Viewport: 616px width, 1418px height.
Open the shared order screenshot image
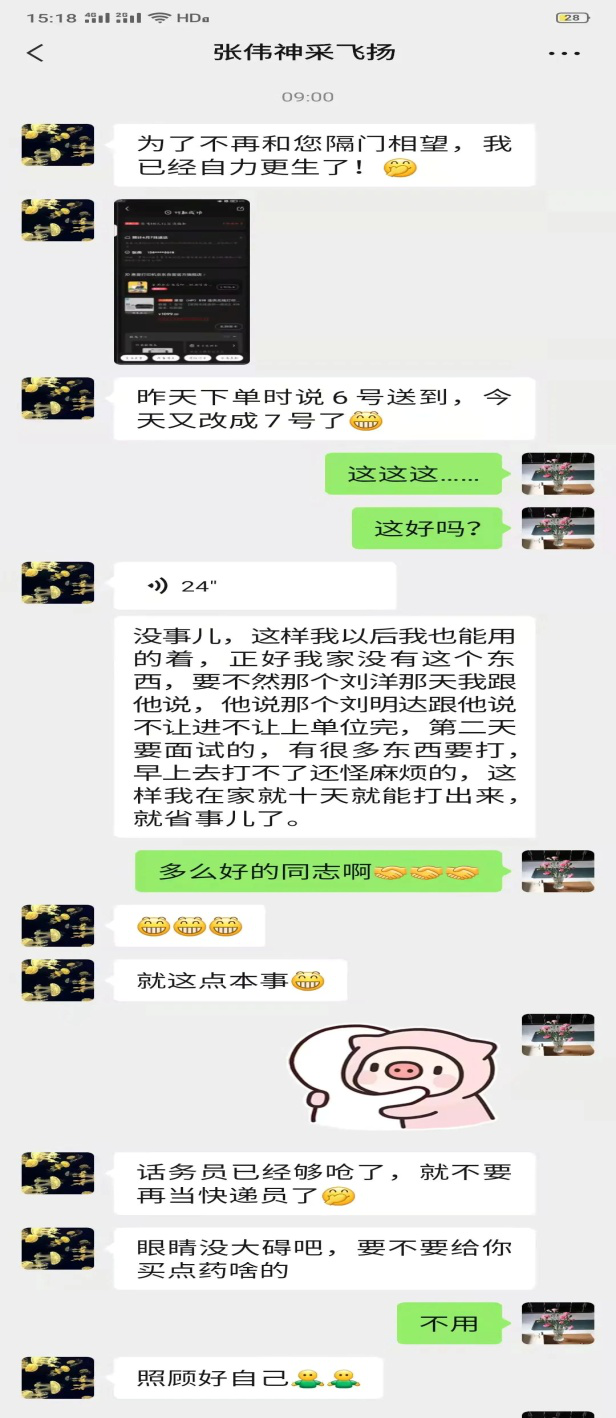point(182,281)
